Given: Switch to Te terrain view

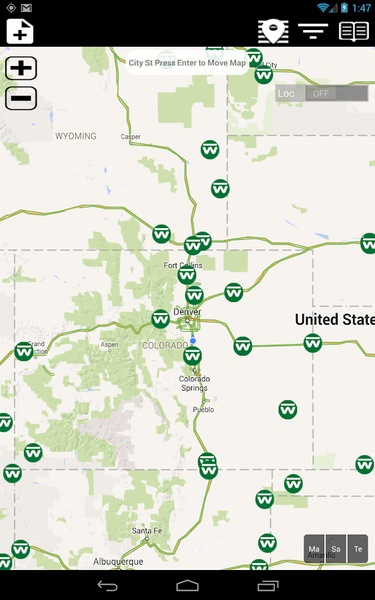Looking at the screenshot, I should point(358,549).
